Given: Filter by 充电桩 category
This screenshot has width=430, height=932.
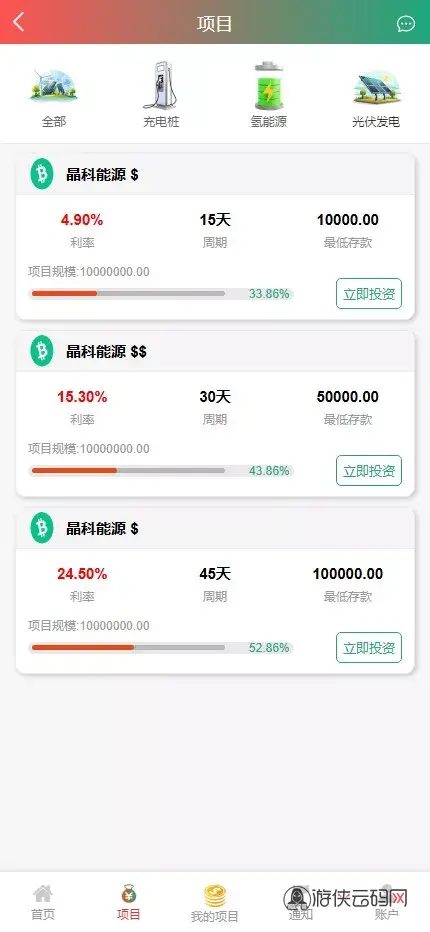Looking at the screenshot, I should coord(161,96).
